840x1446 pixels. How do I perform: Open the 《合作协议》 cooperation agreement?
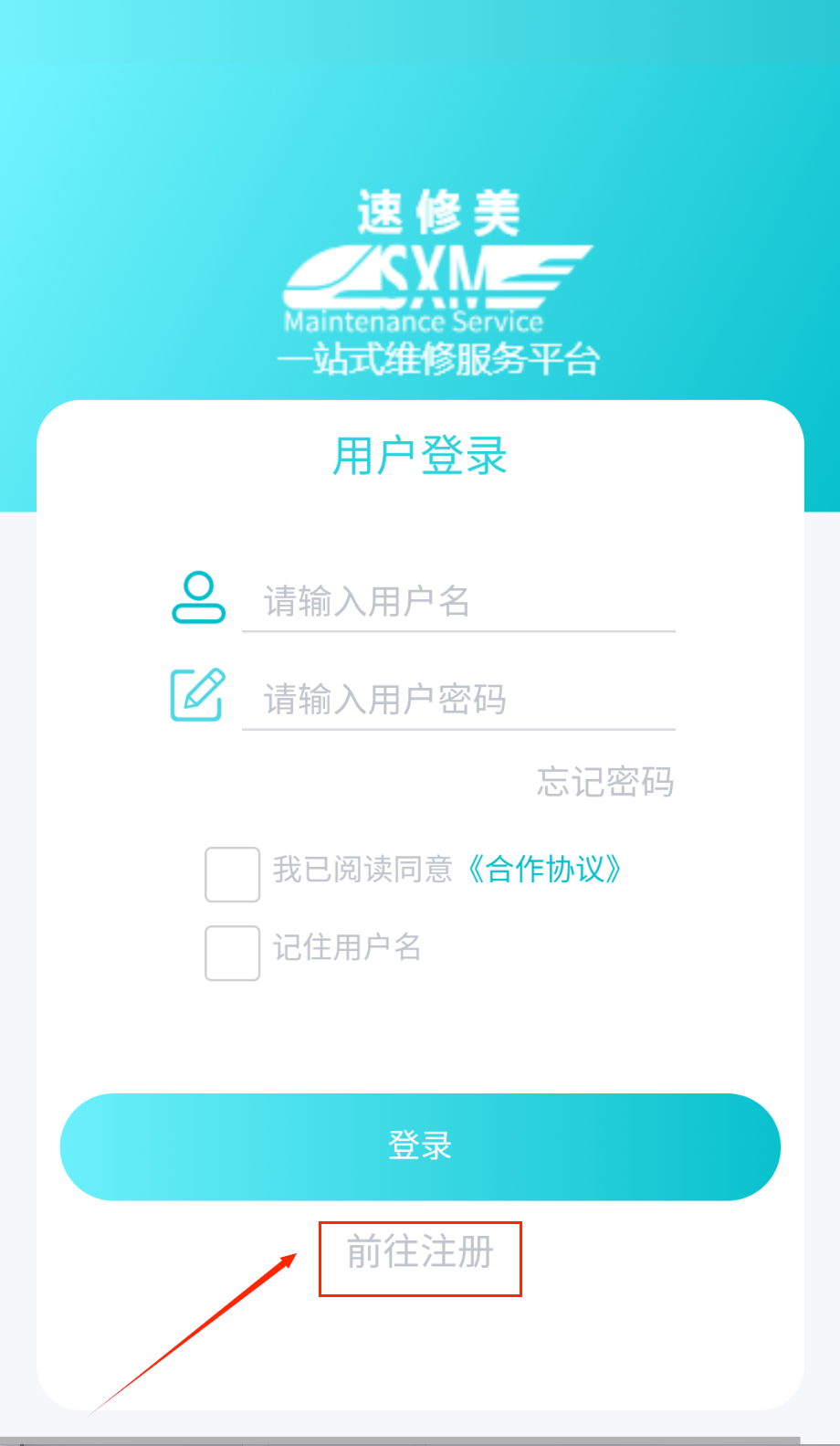tap(545, 869)
